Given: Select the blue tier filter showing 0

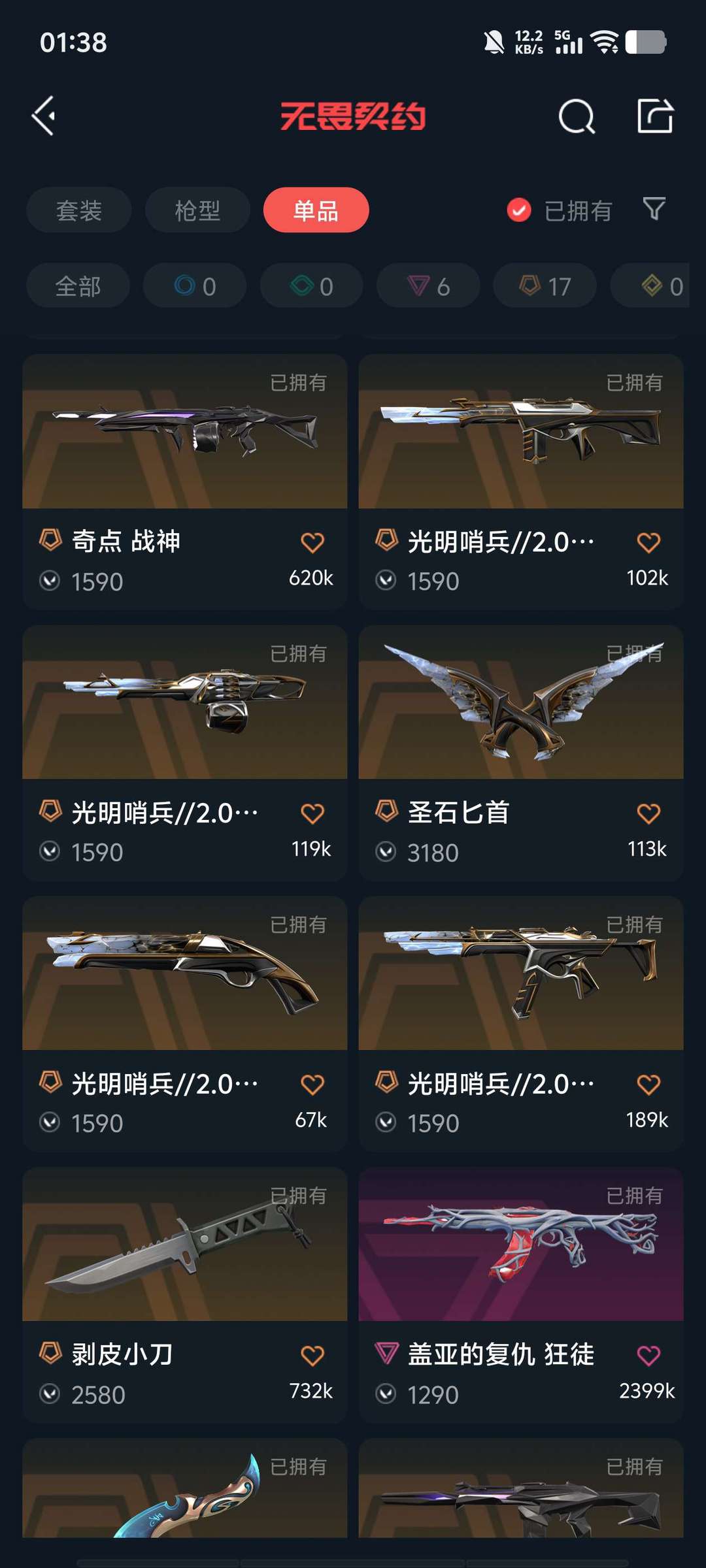Looking at the screenshot, I should tap(194, 285).
